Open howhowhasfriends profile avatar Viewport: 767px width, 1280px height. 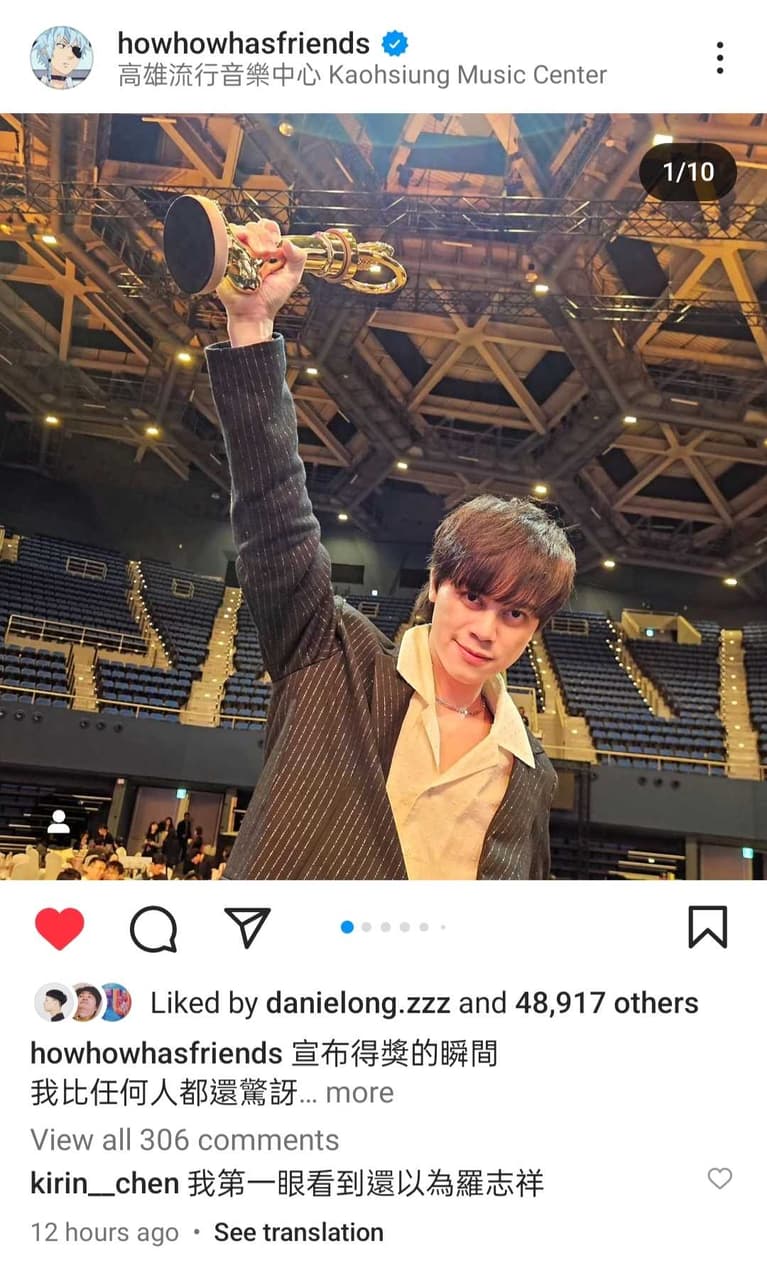click(x=62, y=58)
